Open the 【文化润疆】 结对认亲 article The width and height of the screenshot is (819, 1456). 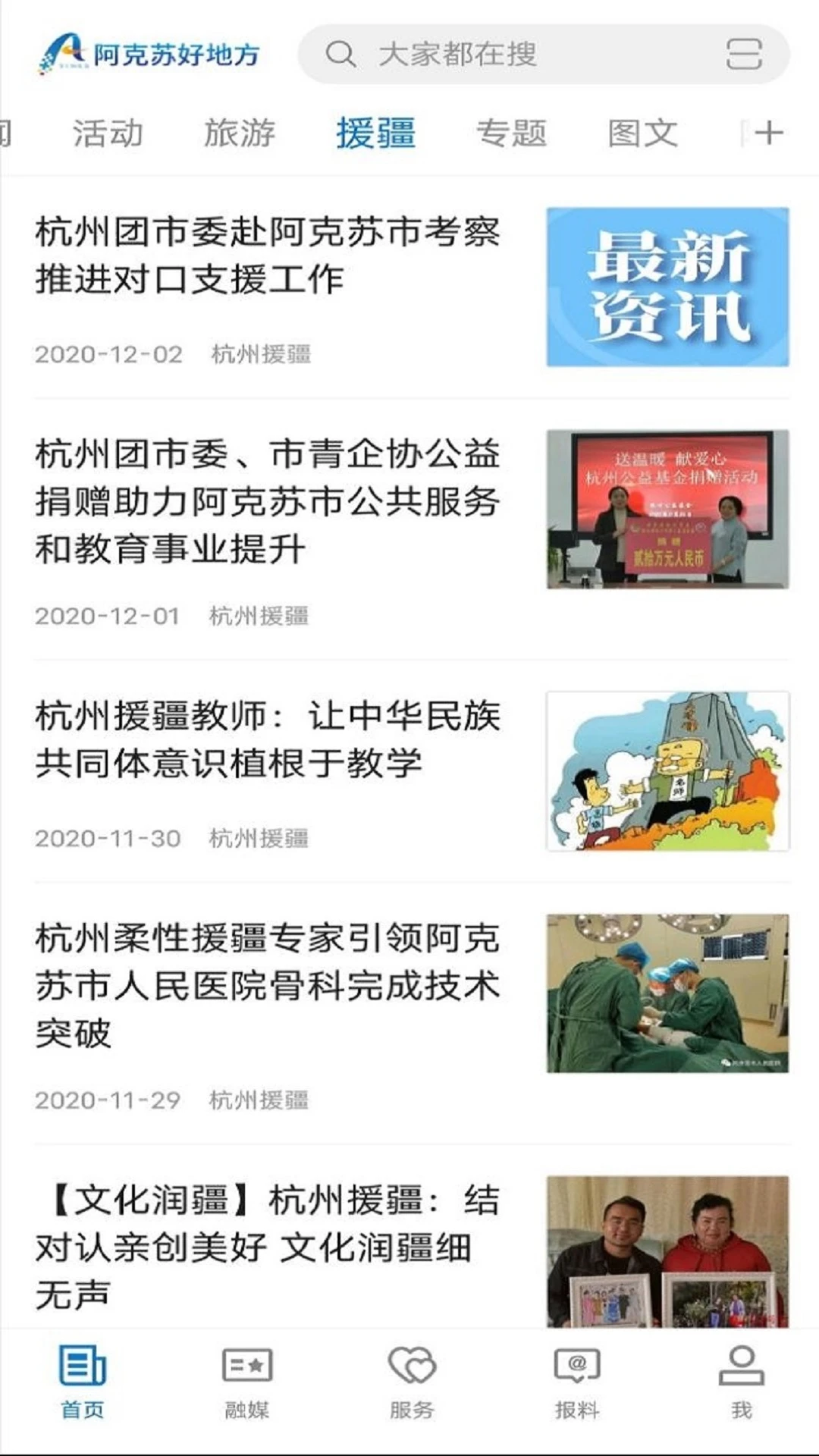(x=267, y=1246)
